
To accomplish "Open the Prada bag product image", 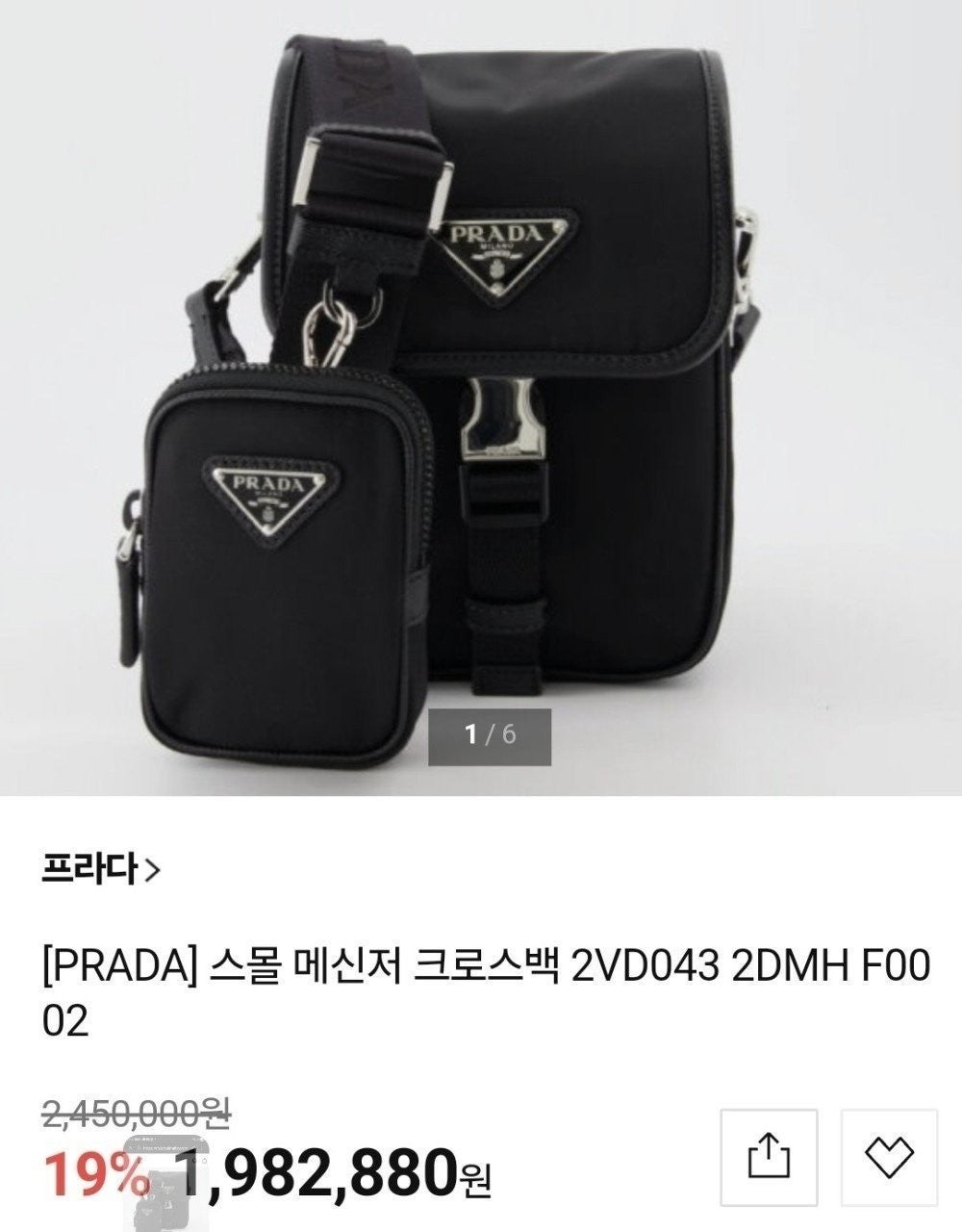I will click(481, 385).
